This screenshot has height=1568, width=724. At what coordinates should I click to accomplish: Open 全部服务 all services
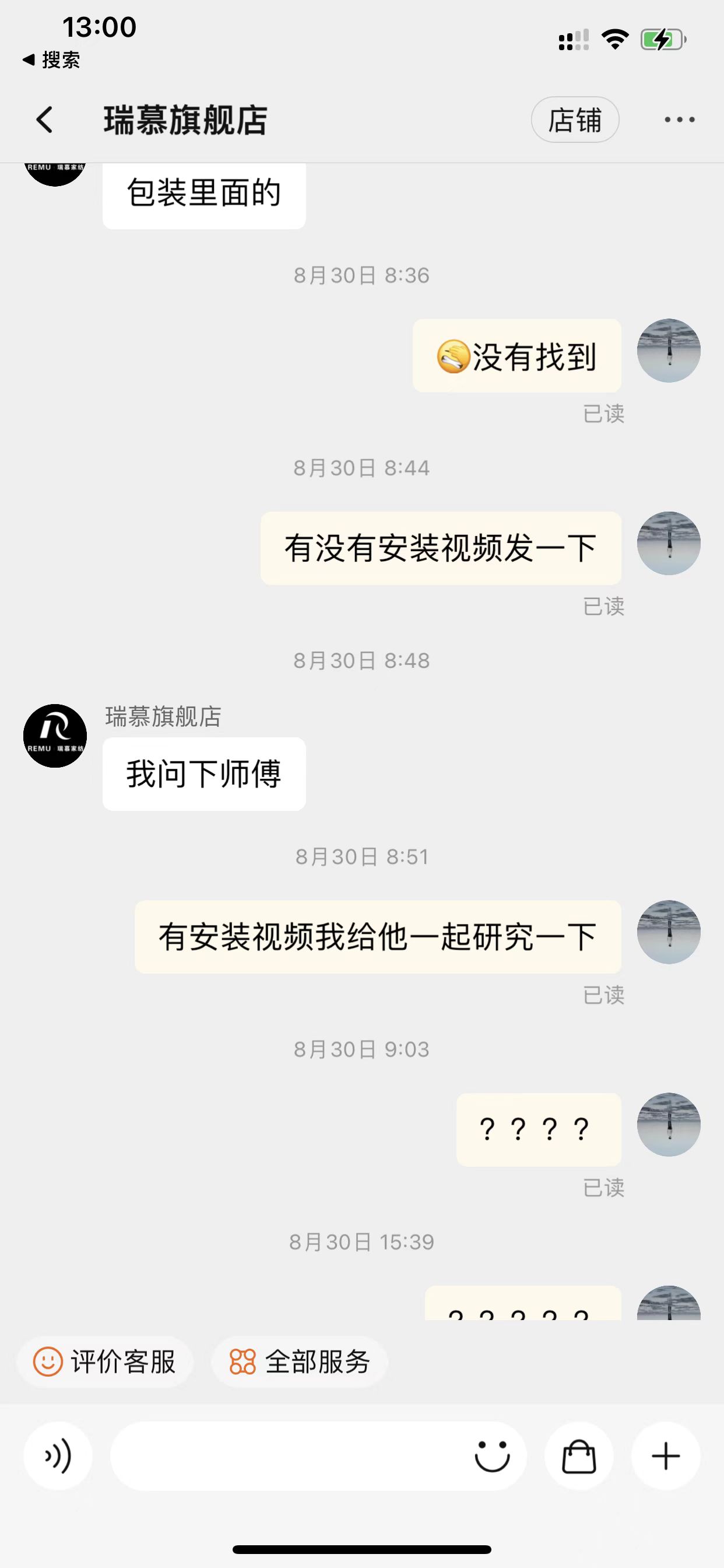299,1361
